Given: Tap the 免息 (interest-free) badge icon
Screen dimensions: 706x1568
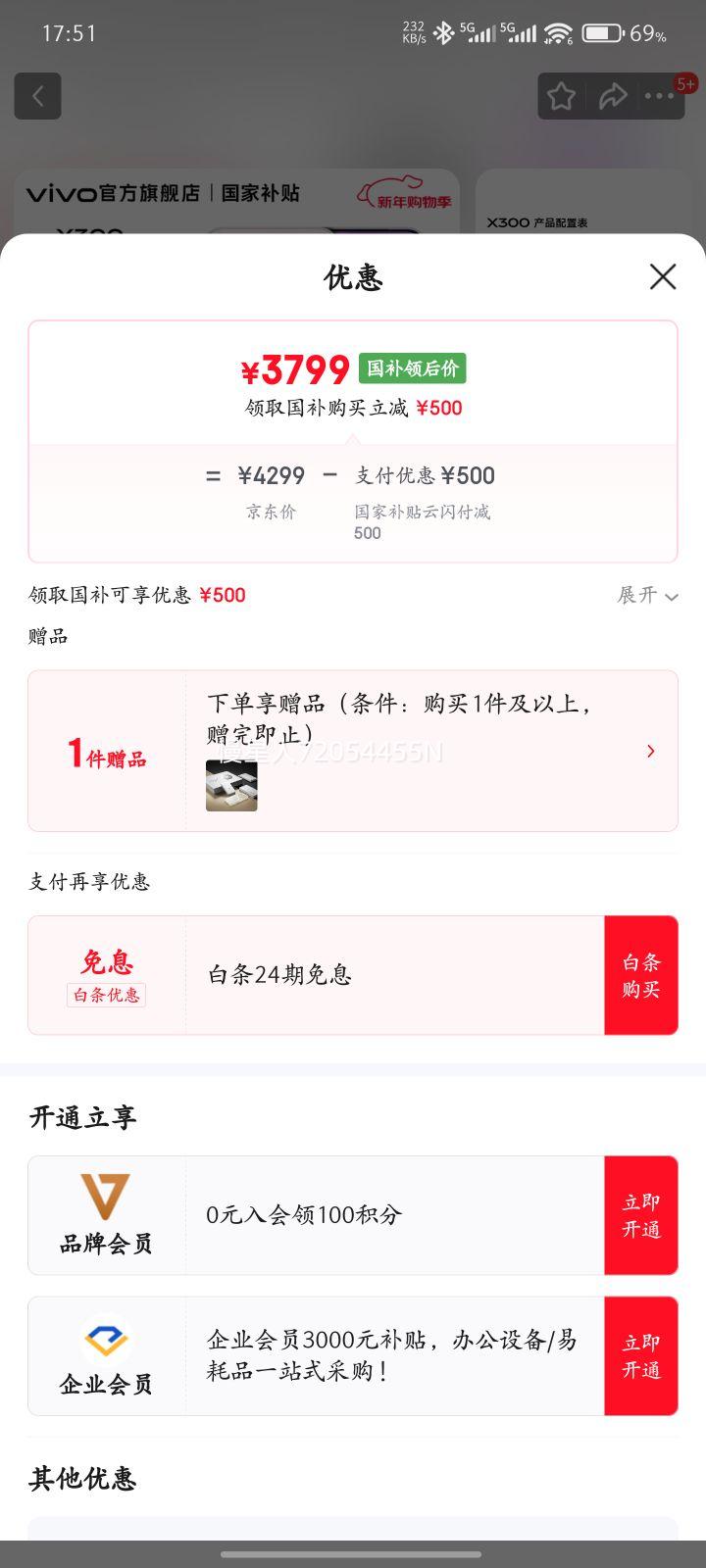Looking at the screenshot, I should (x=106, y=962).
